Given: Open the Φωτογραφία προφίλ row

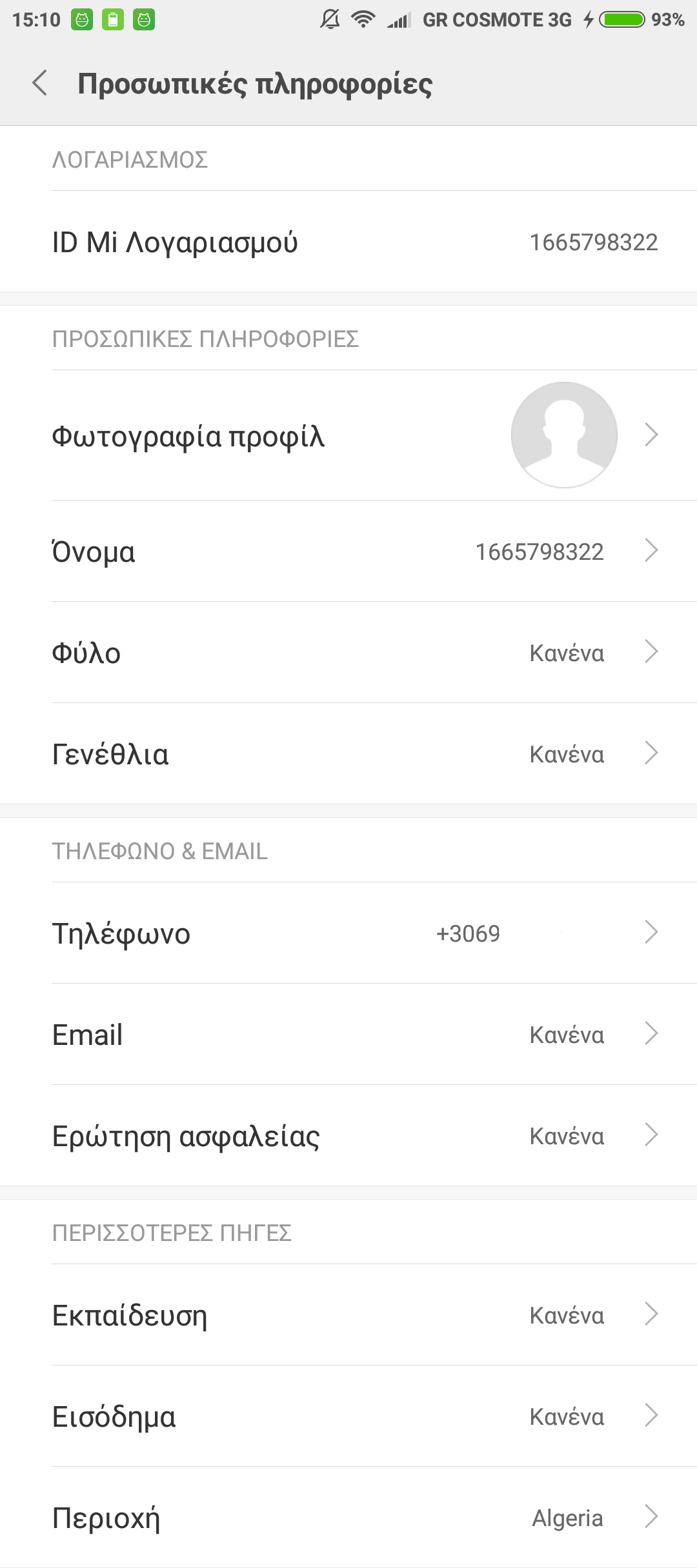Looking at the screenshot, I should (x=348, y=435).
